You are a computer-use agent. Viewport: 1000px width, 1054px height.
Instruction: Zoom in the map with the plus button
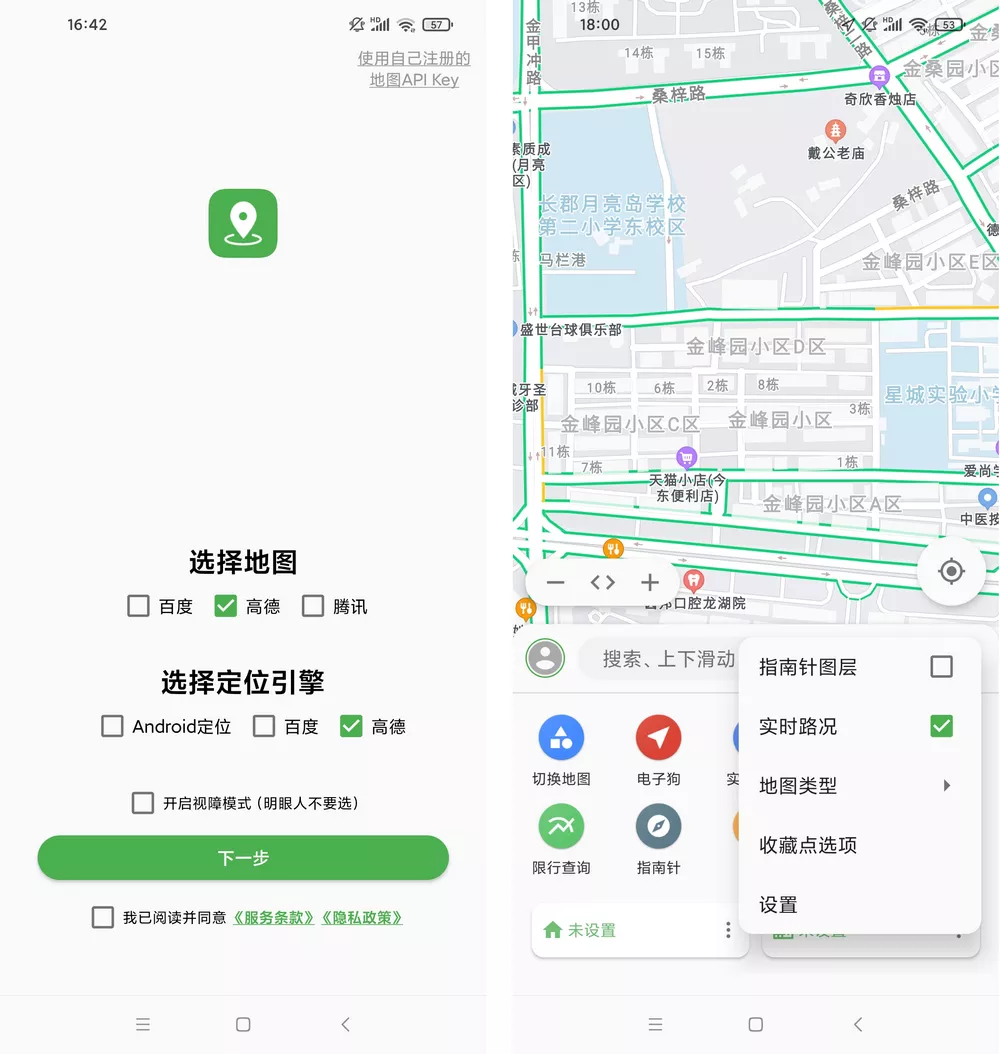point(650,583)
